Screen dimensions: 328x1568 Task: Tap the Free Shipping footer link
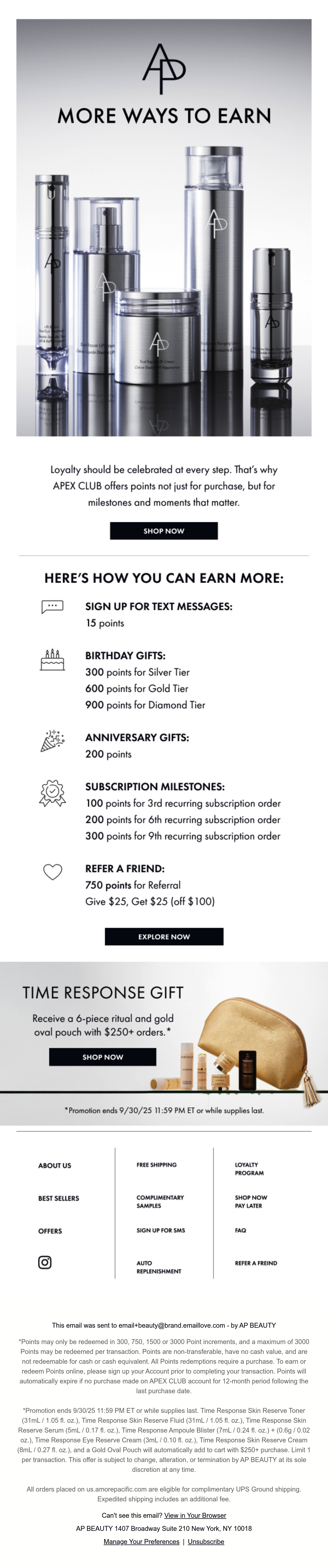(157, 1164)
